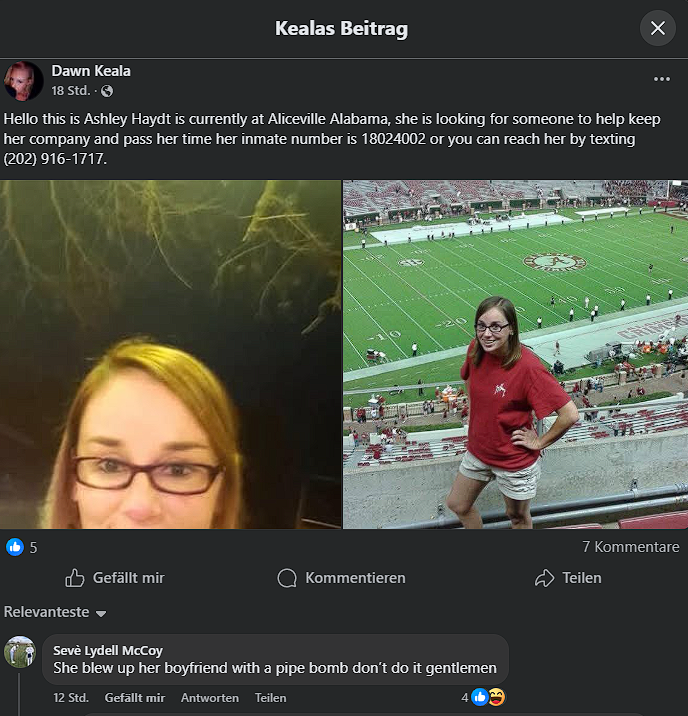Screen dimensions: 688x716
Task: Open Sevè Lydell McCoy's profile
Action: point(108,651)
